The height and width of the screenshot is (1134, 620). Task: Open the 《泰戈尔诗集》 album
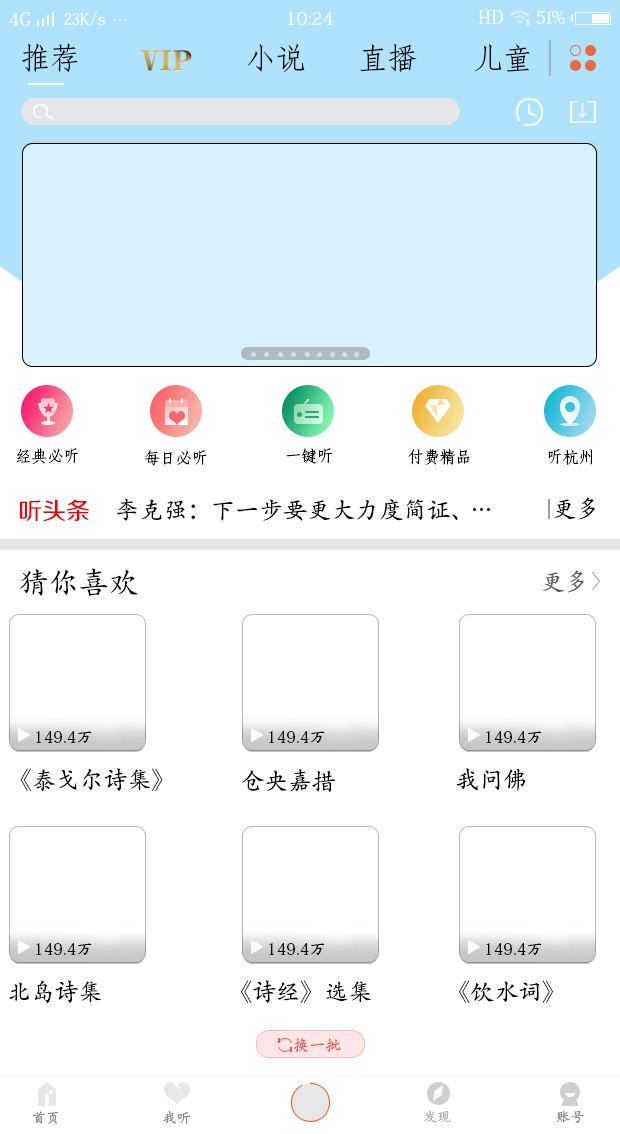(77, 683)
